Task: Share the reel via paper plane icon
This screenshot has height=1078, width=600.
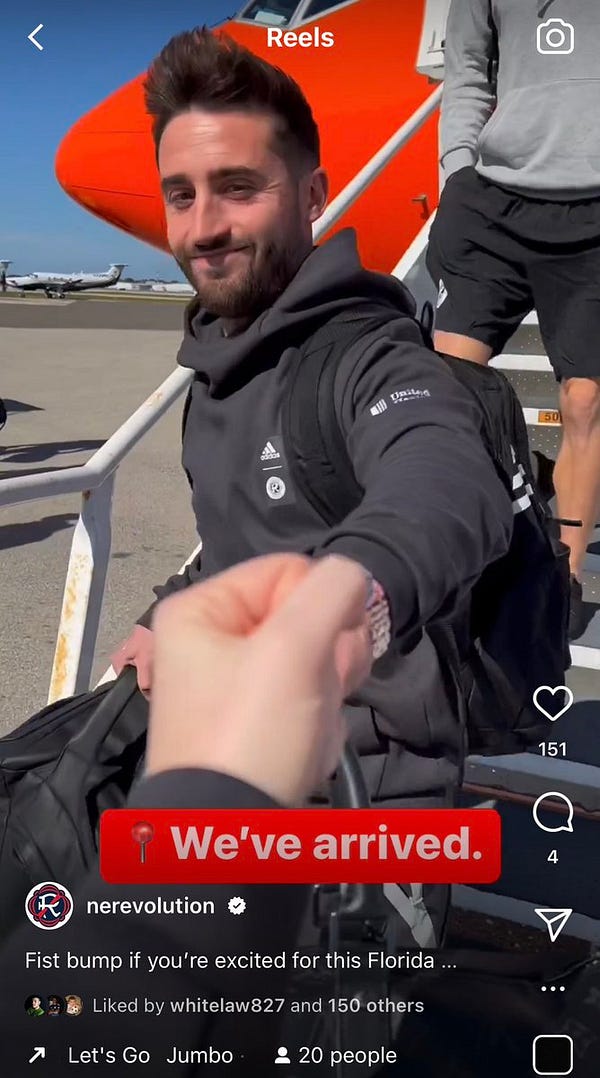Action: coord(553,924)
